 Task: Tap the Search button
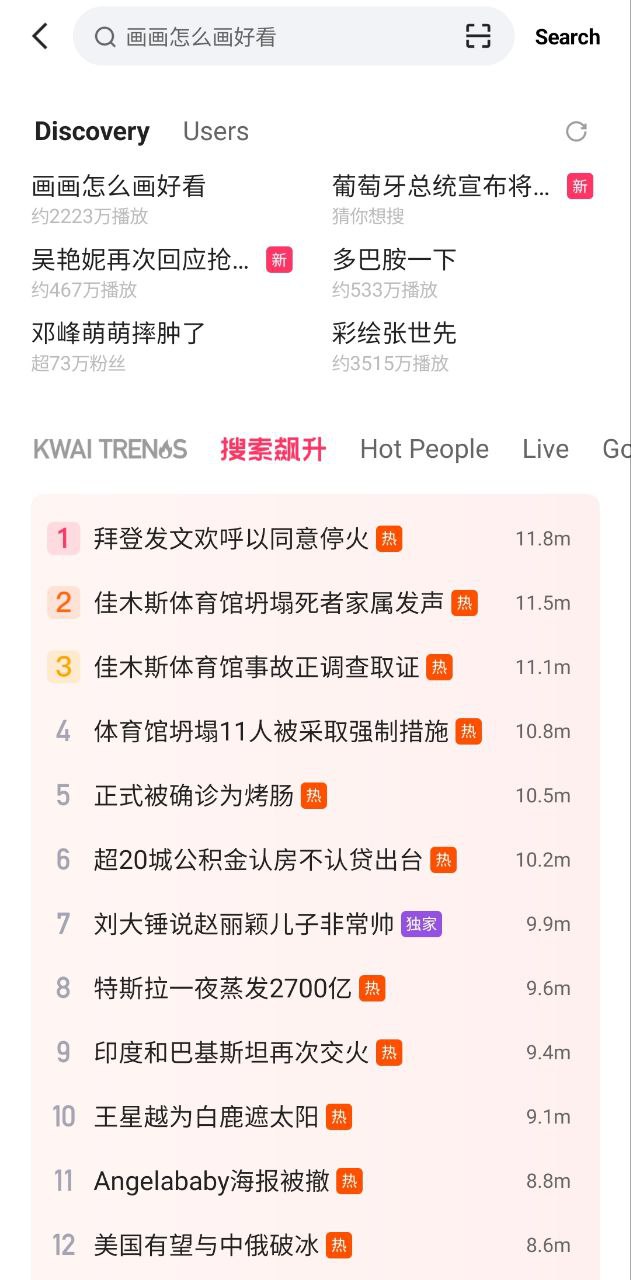click(x=567, y=37)
